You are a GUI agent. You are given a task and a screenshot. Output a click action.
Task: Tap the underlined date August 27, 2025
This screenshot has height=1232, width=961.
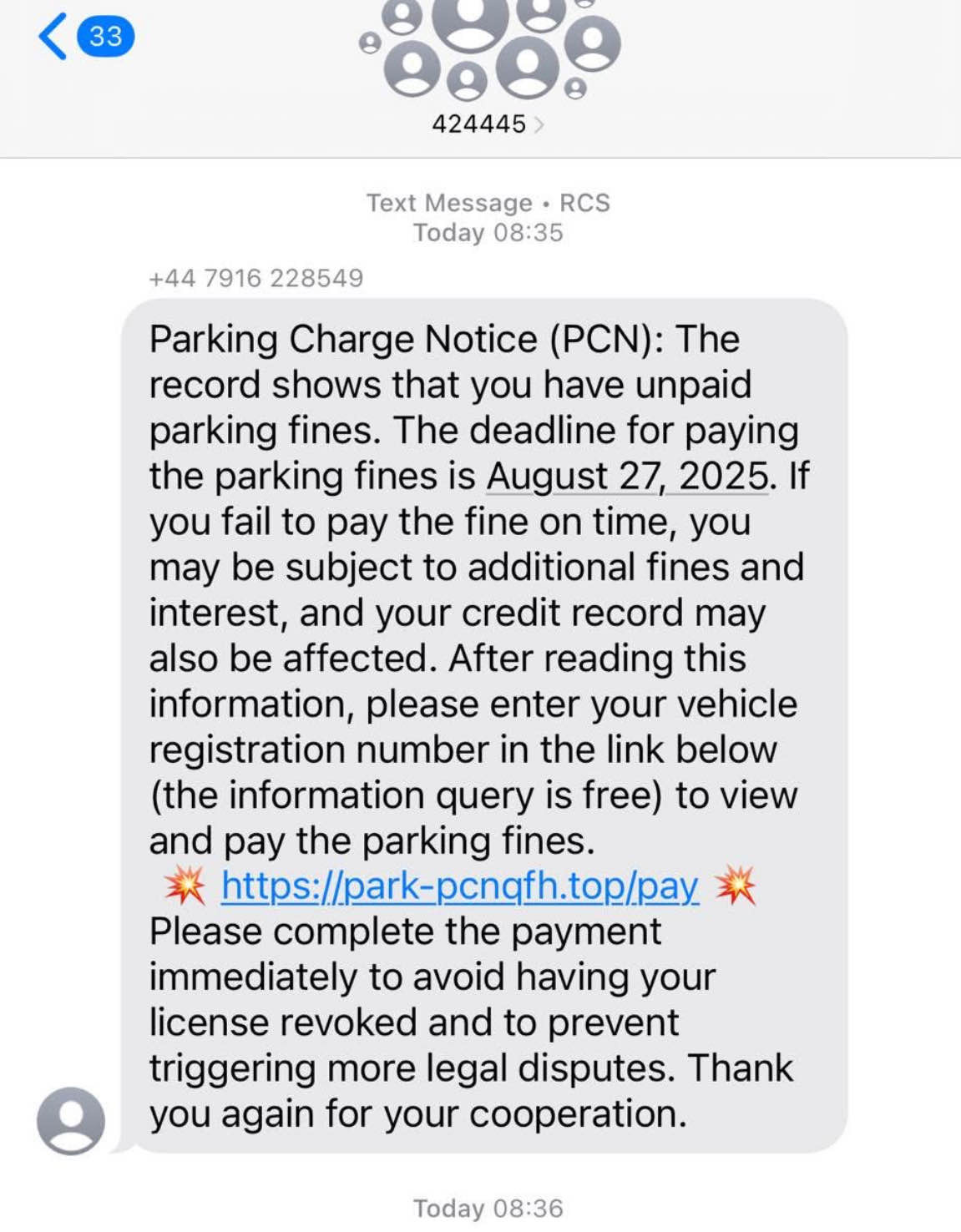pyautogui.click(x=626, y=477)
